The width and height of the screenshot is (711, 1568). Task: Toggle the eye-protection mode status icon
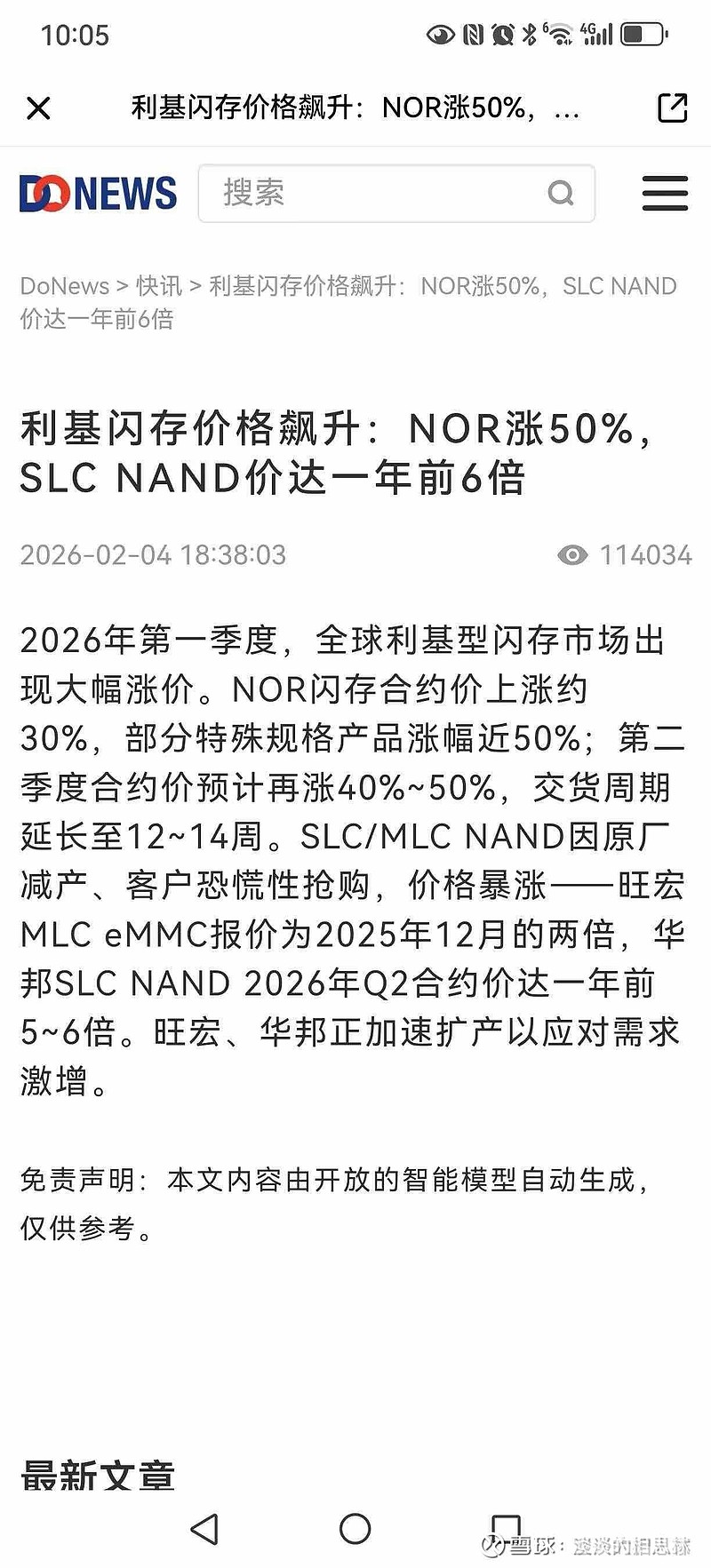[441, 33]
